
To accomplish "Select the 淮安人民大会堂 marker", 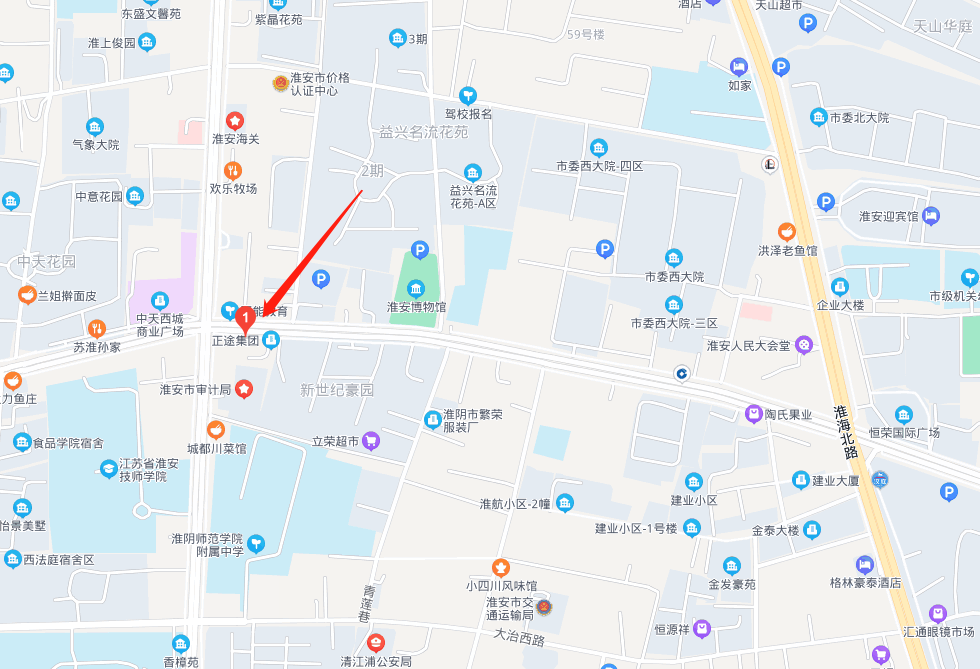I will tap(803, 345).
